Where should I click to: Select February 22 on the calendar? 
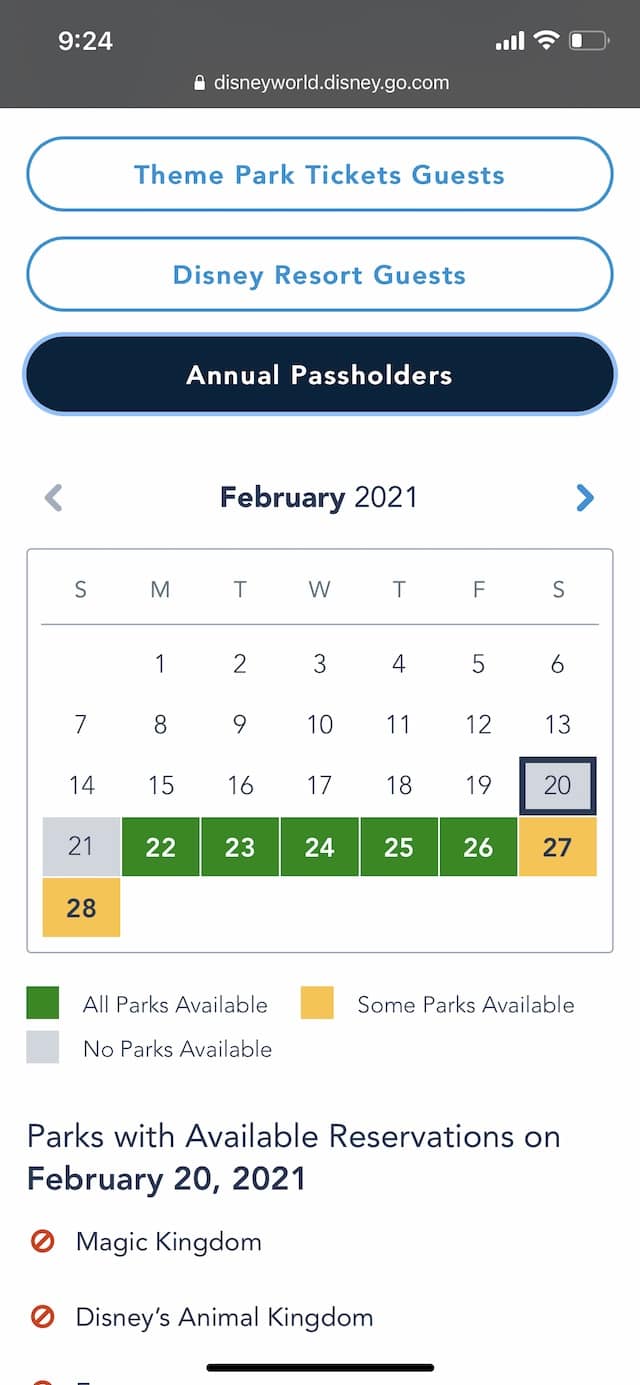(160, 847)
